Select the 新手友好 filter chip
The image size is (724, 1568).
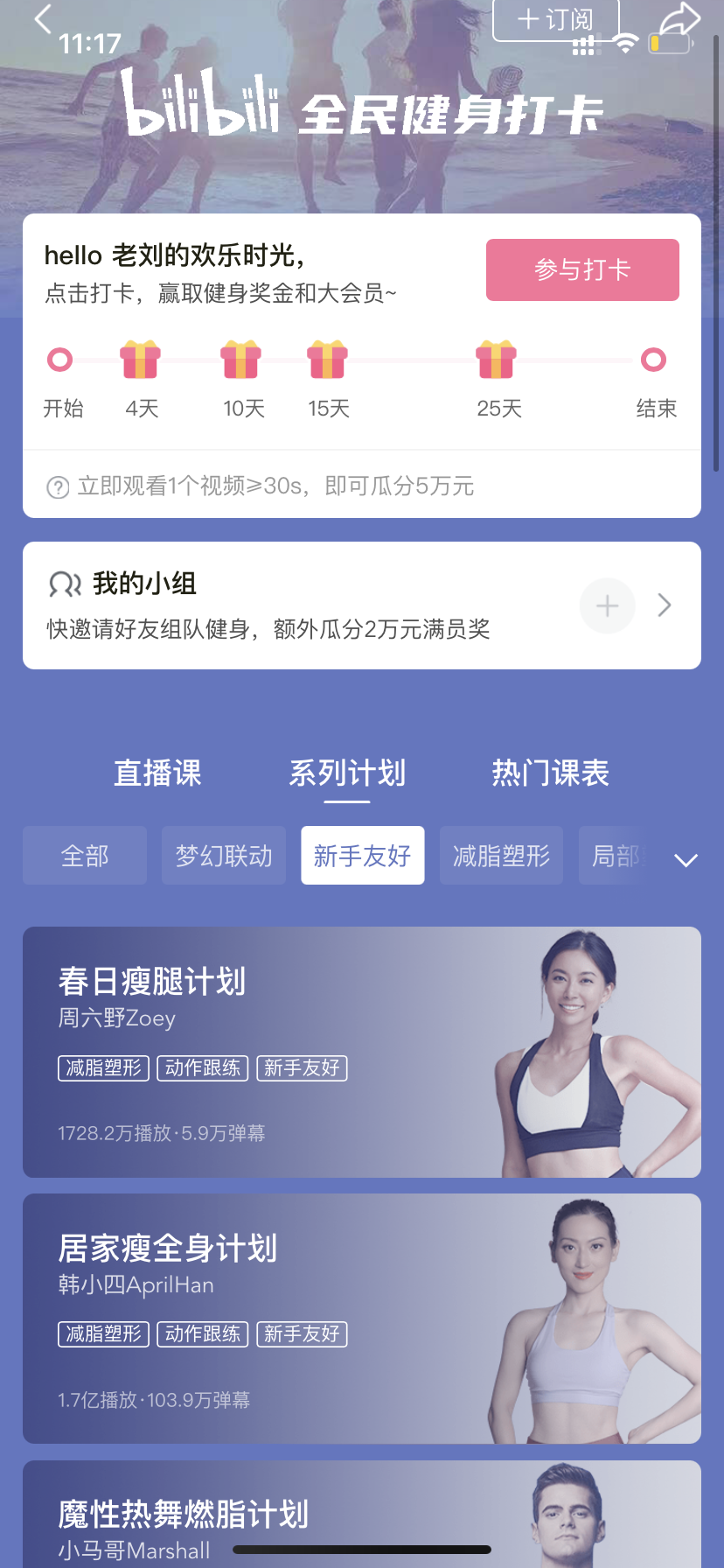point(362,855)
